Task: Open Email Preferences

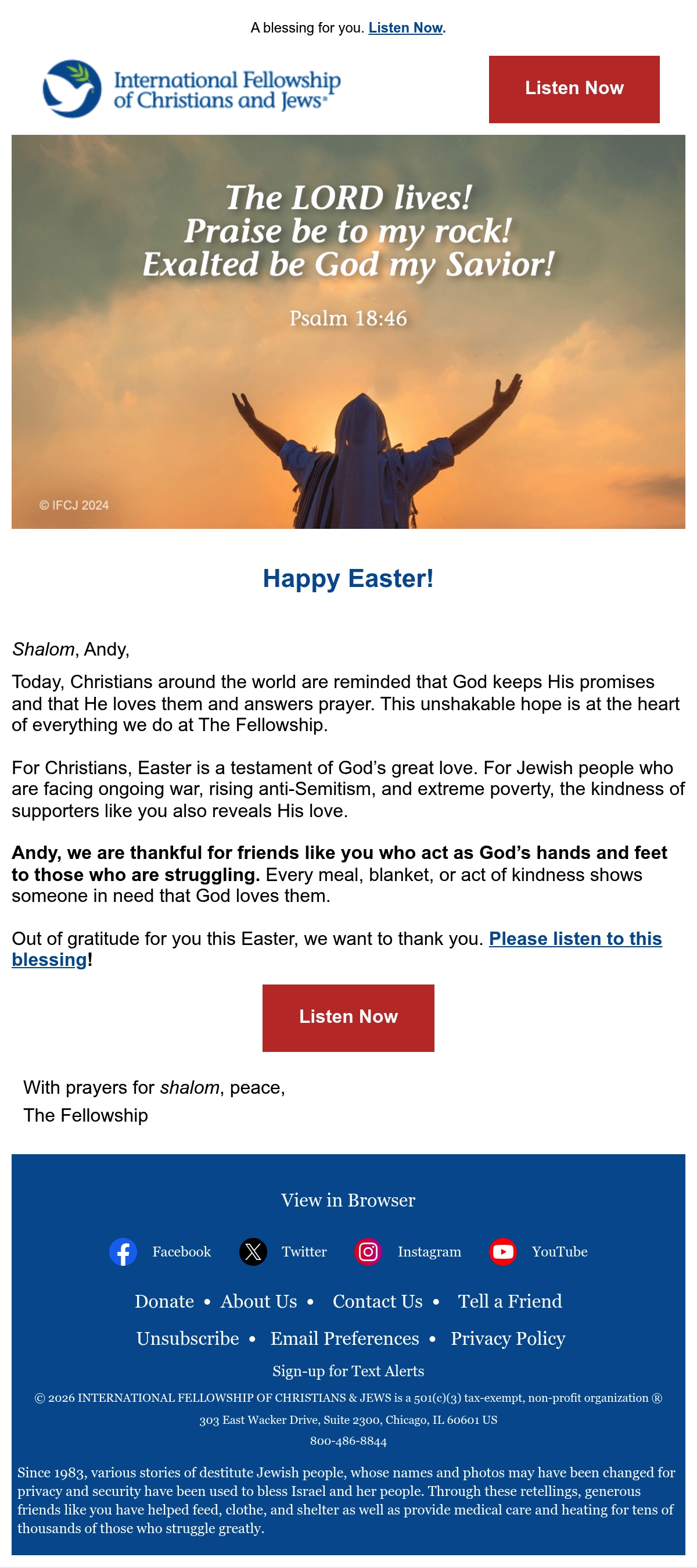Action: tap(345, 1338)
